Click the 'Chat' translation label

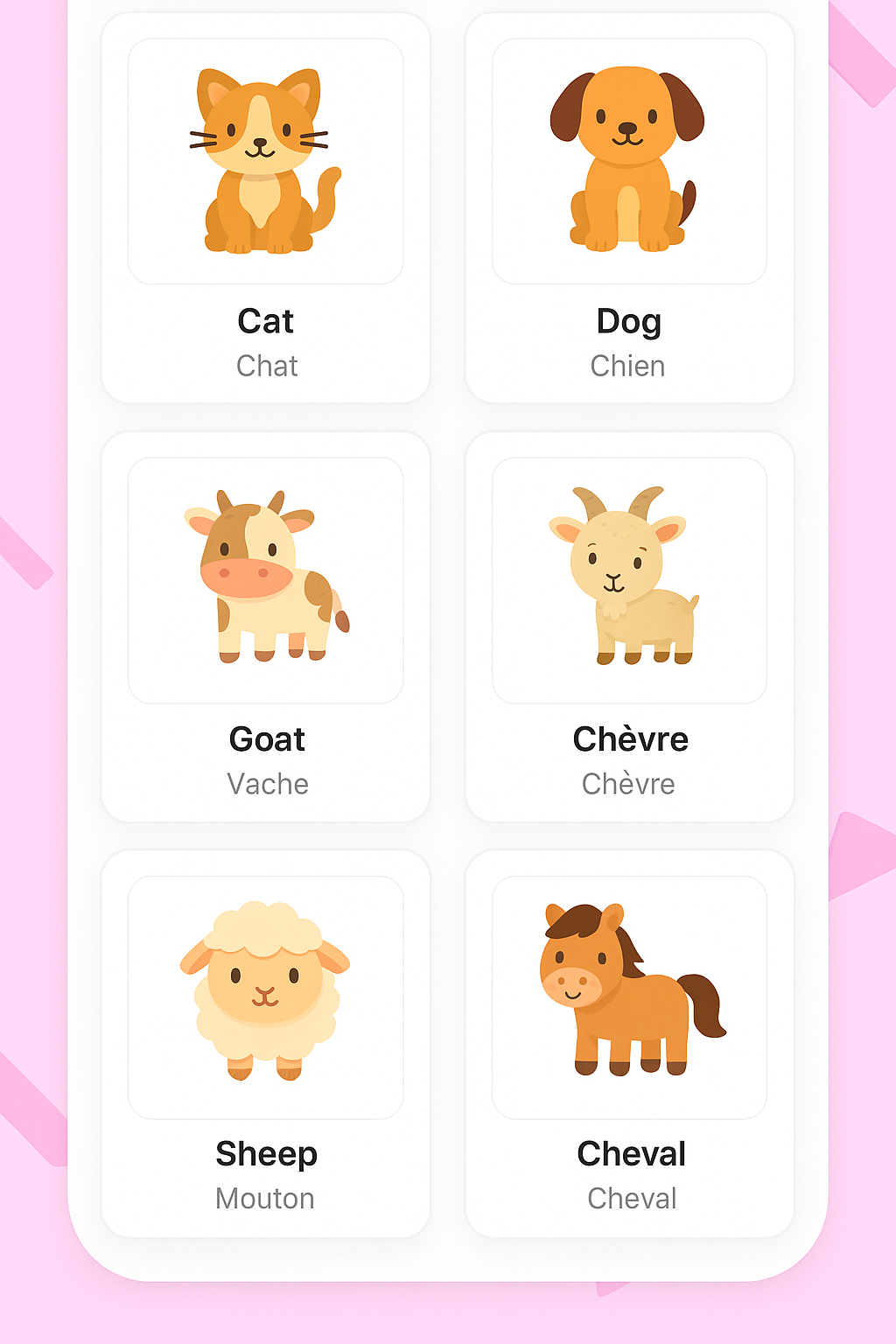[x=266, y=366]
